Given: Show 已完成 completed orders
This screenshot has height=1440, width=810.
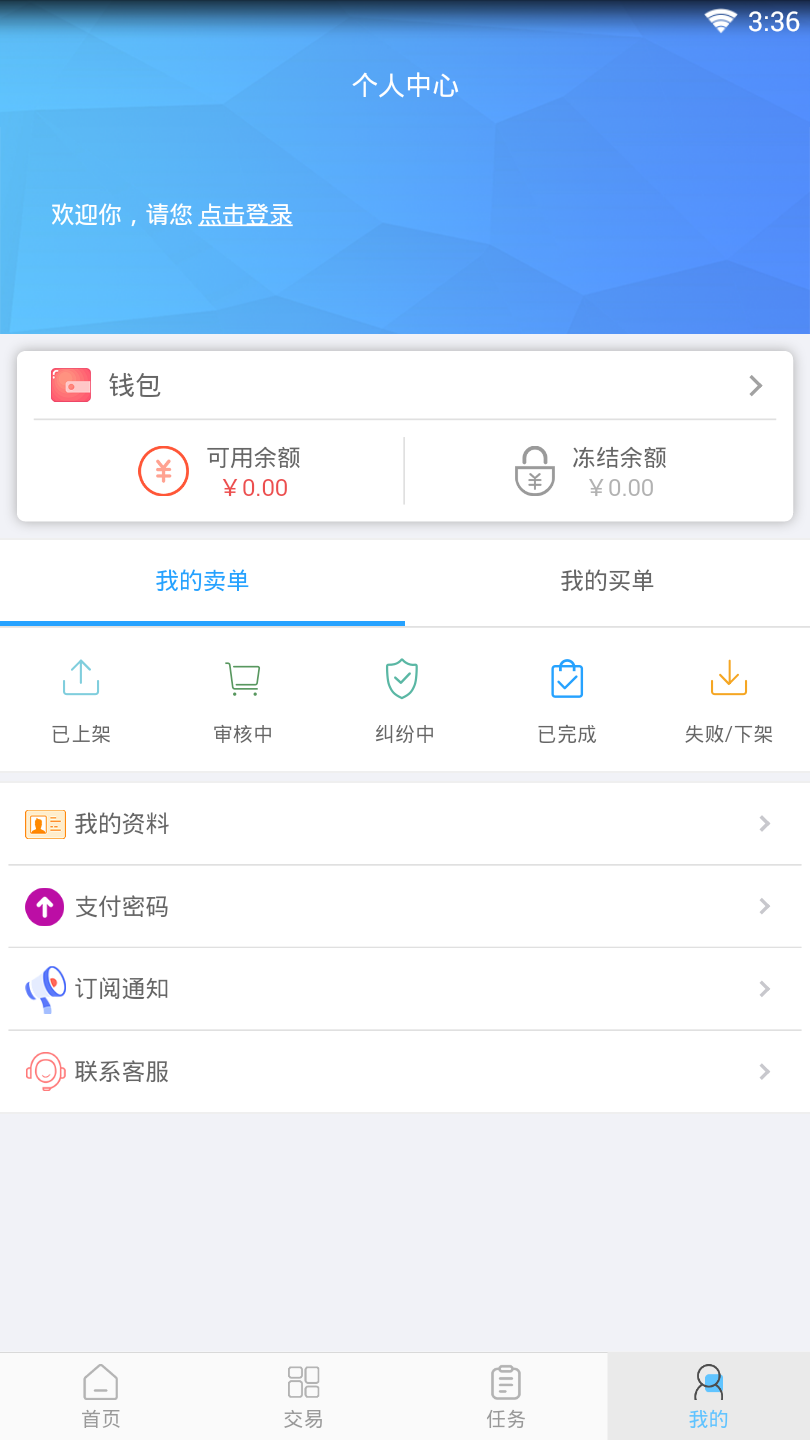Looking at the screenshot, I should tap(567, 700).
